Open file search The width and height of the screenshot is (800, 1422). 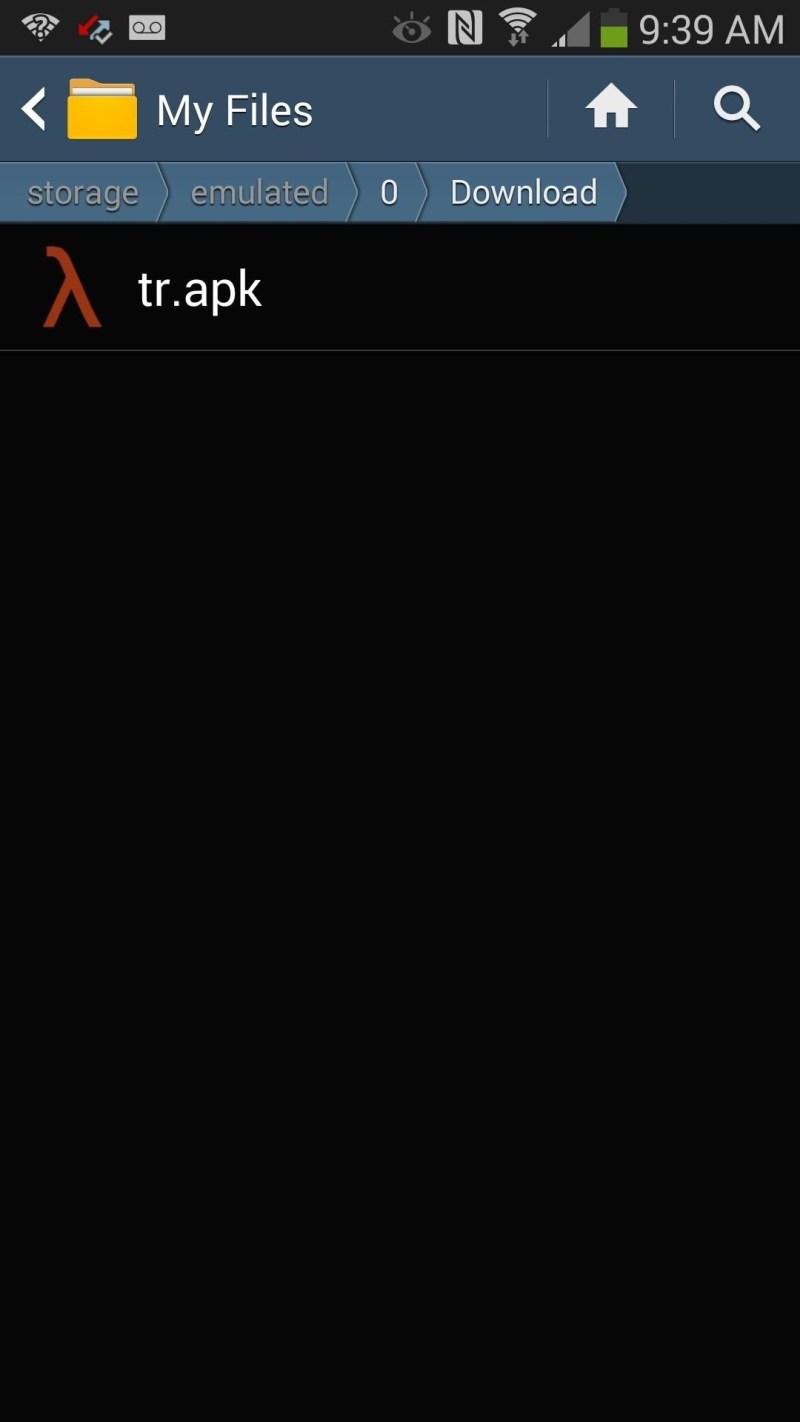(737, 109)
